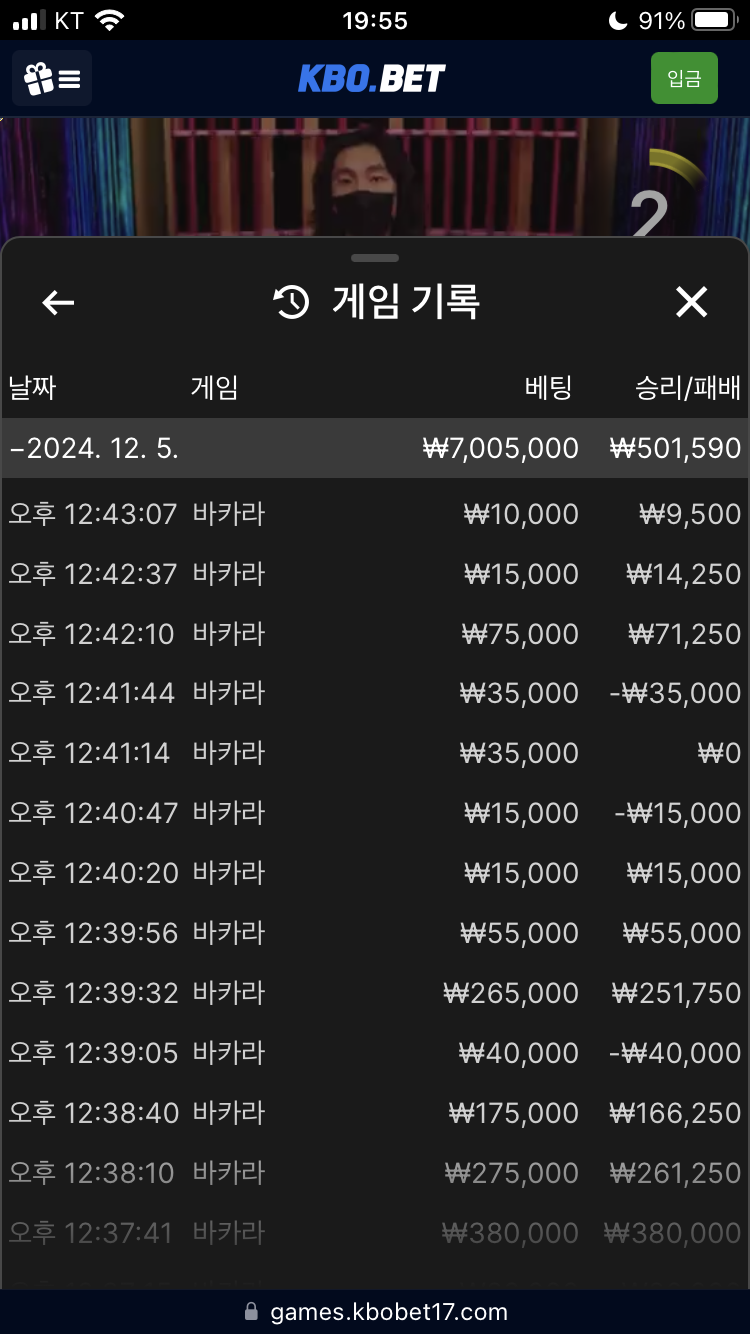Image resolution: width=750 pixels, height=1334 pixels.
Task: View the 오후 12:39:05 바카라 round
Action: (375, 1053)
